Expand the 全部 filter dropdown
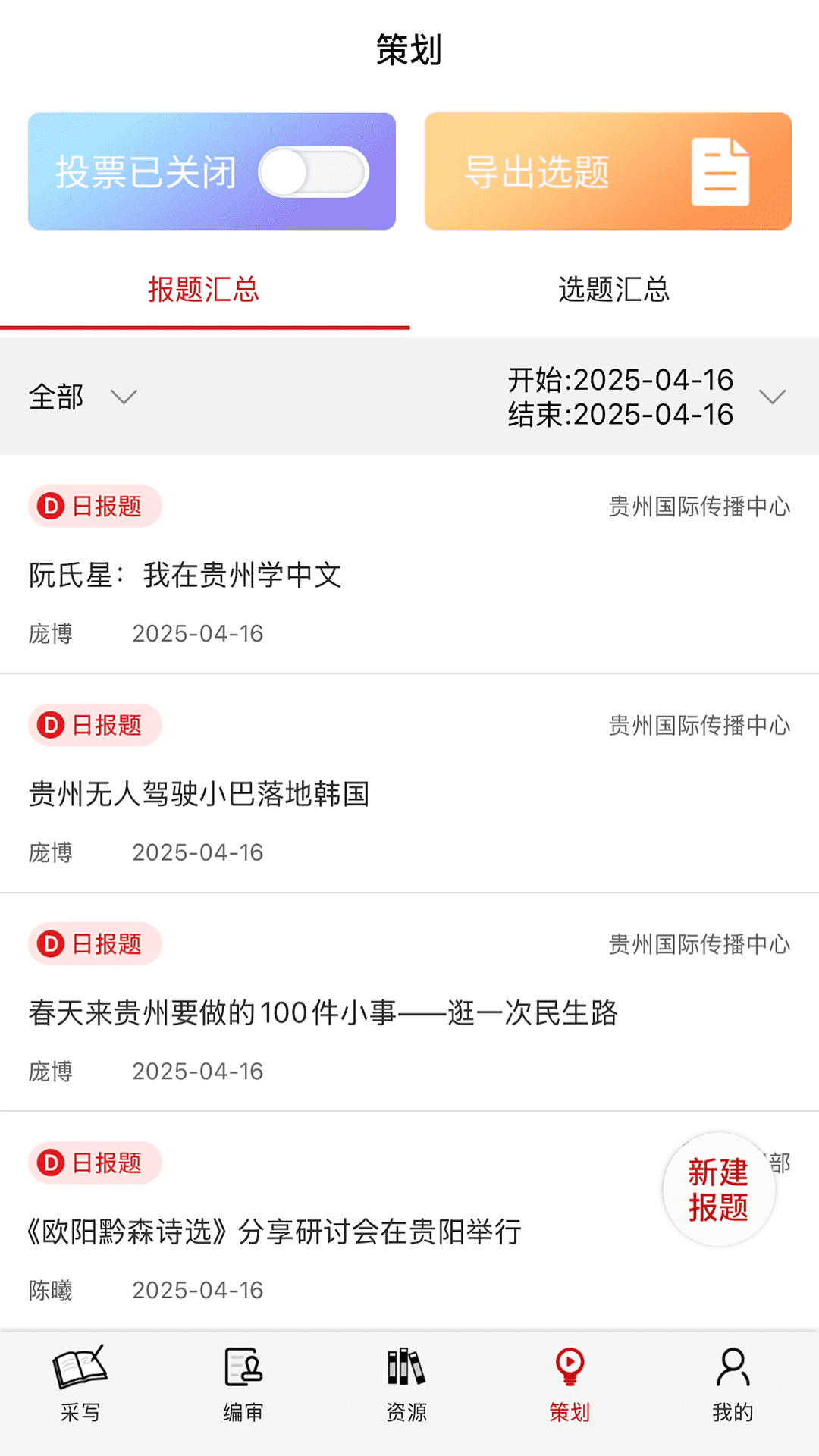 [x=82, y=397]
